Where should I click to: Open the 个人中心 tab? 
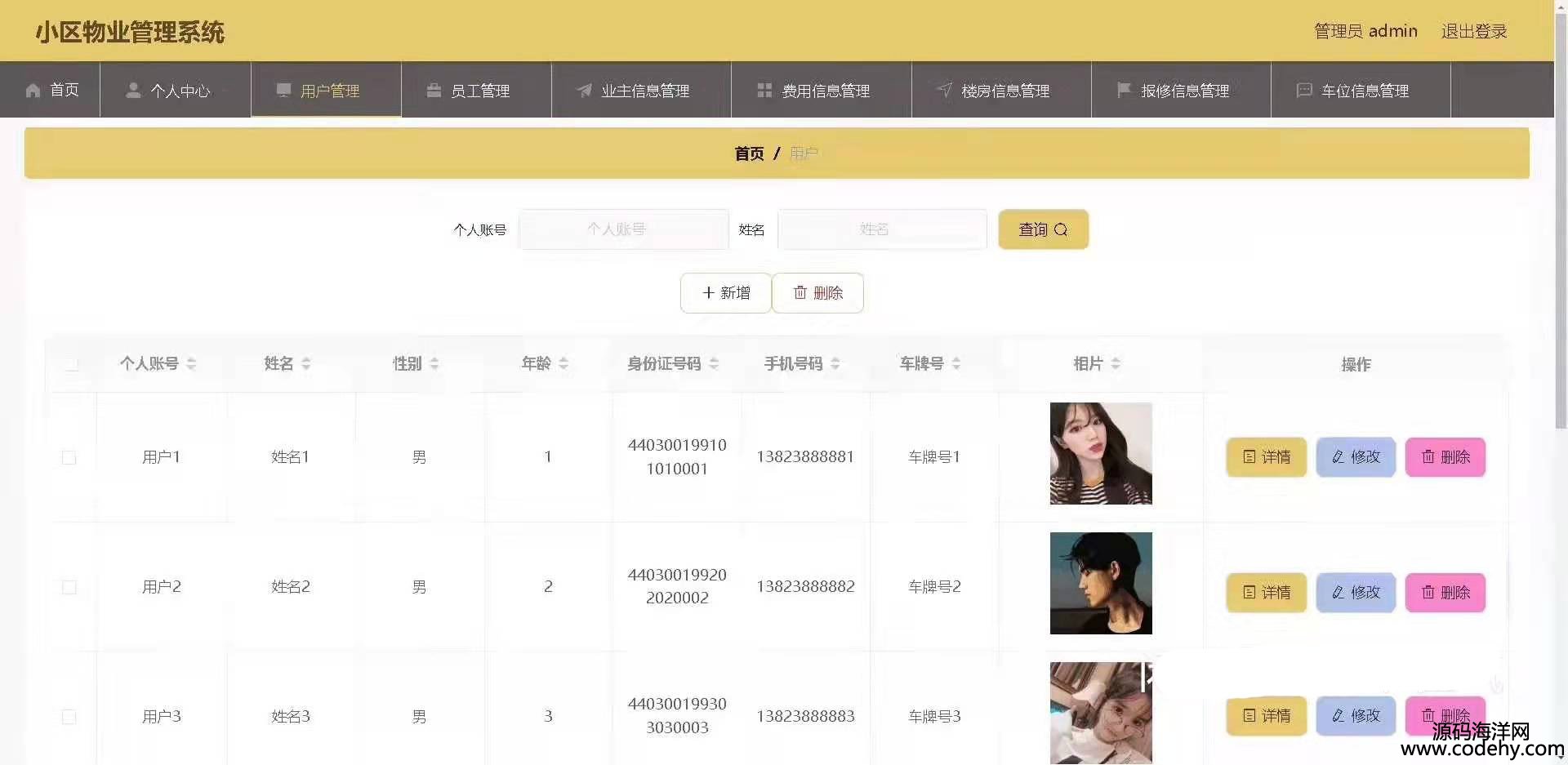pyautogui.click(x=170, y=91)
